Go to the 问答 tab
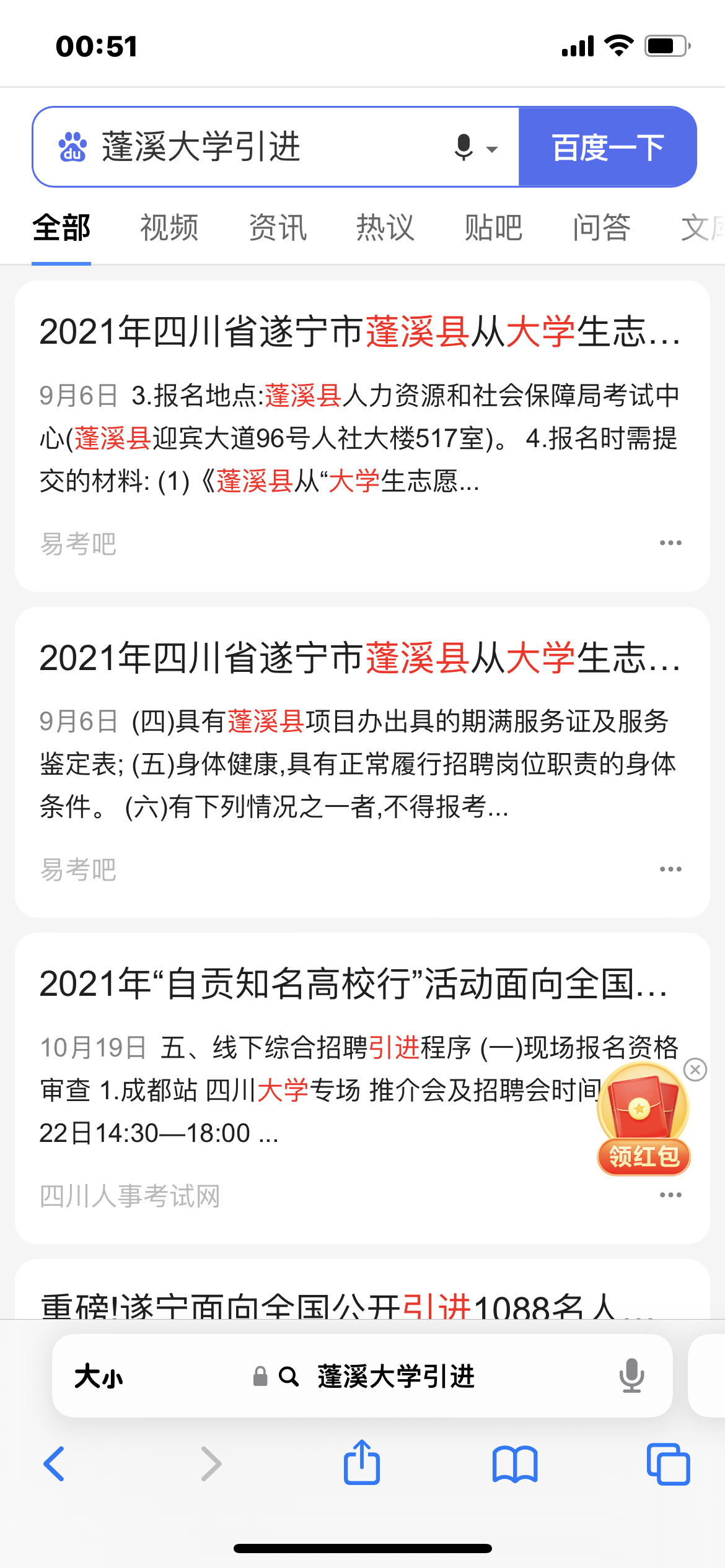725x1568 pixels. point(601,228)
